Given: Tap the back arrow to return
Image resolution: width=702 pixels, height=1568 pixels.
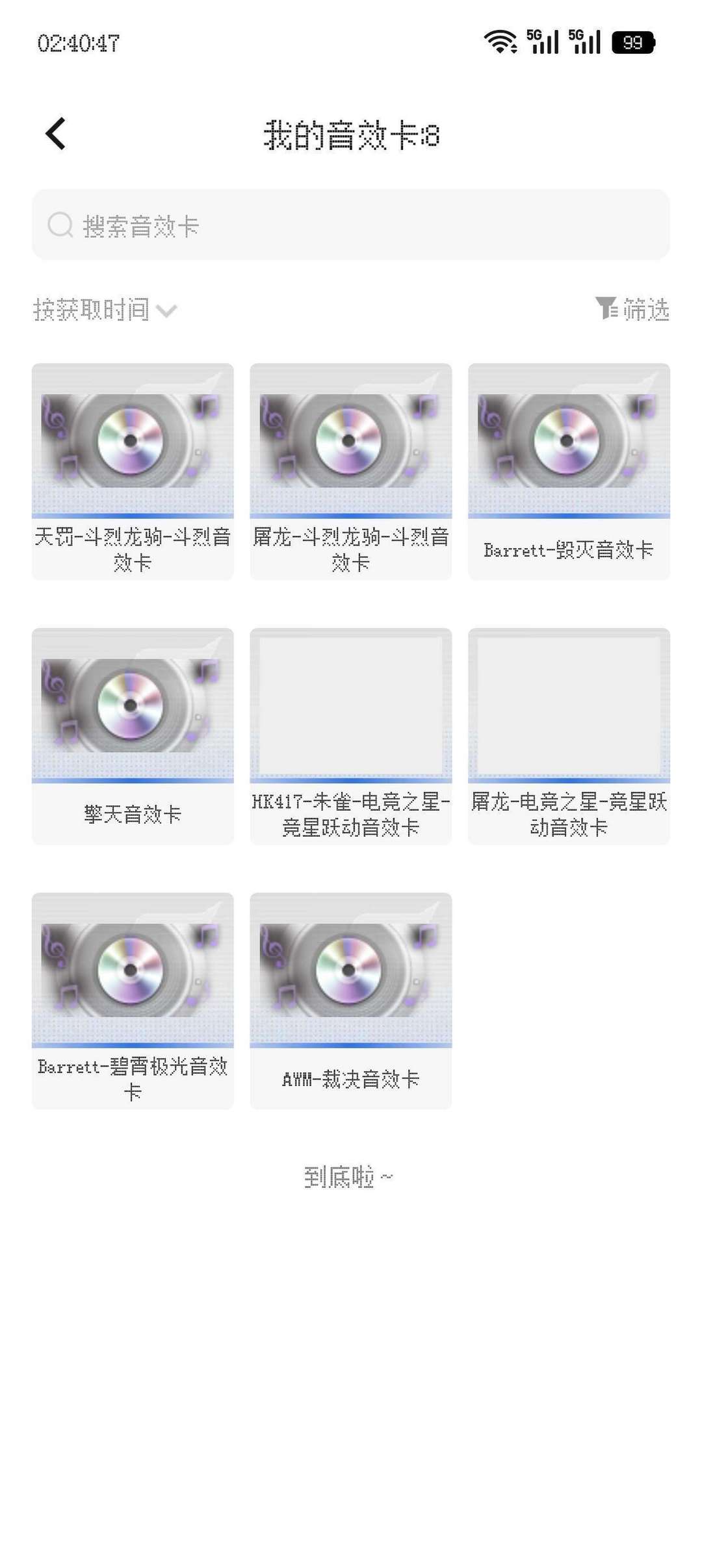Looking at the screenshot, I should click(x=55, y=133).
